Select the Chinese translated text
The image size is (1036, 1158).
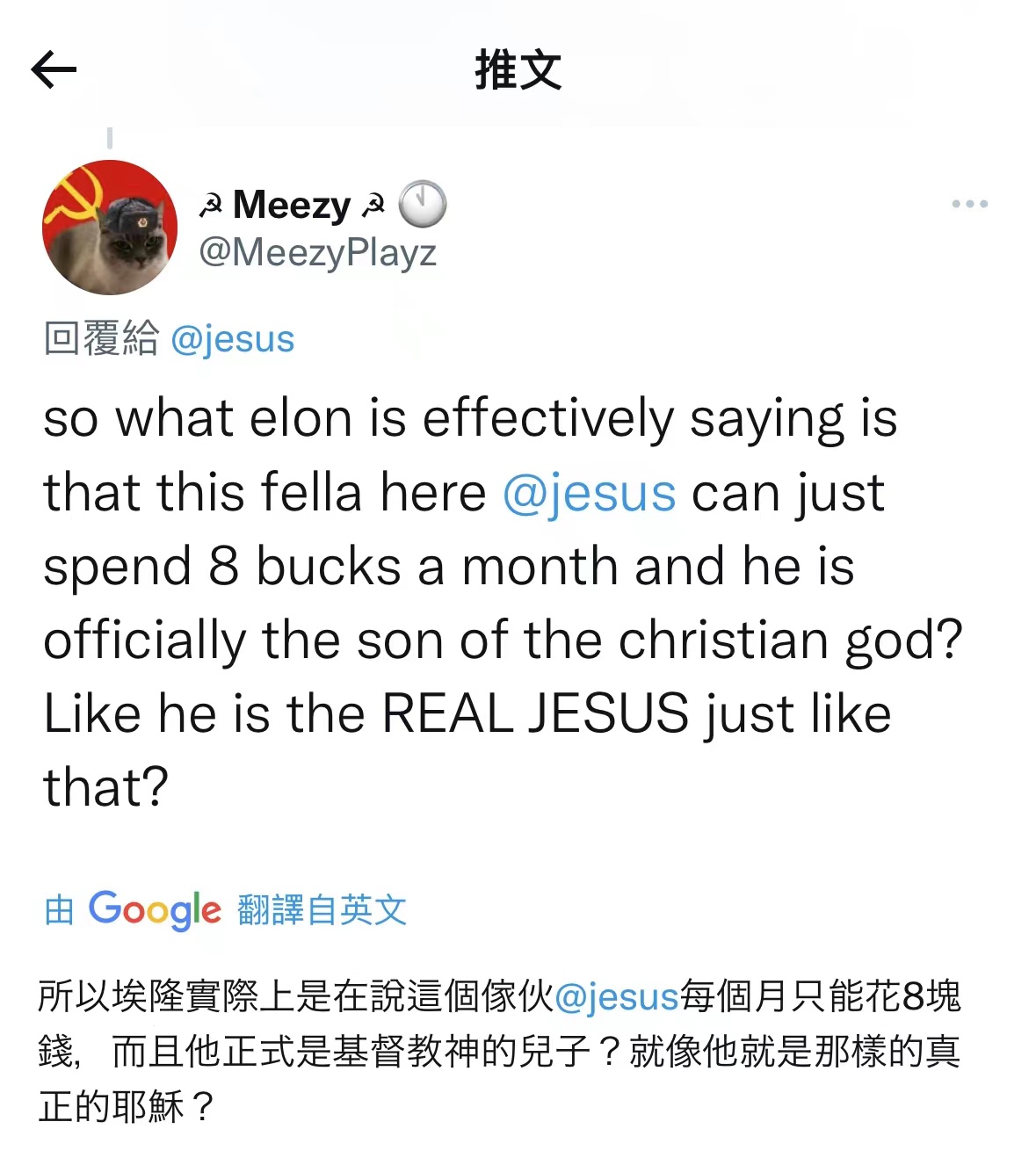(501, 1046)
